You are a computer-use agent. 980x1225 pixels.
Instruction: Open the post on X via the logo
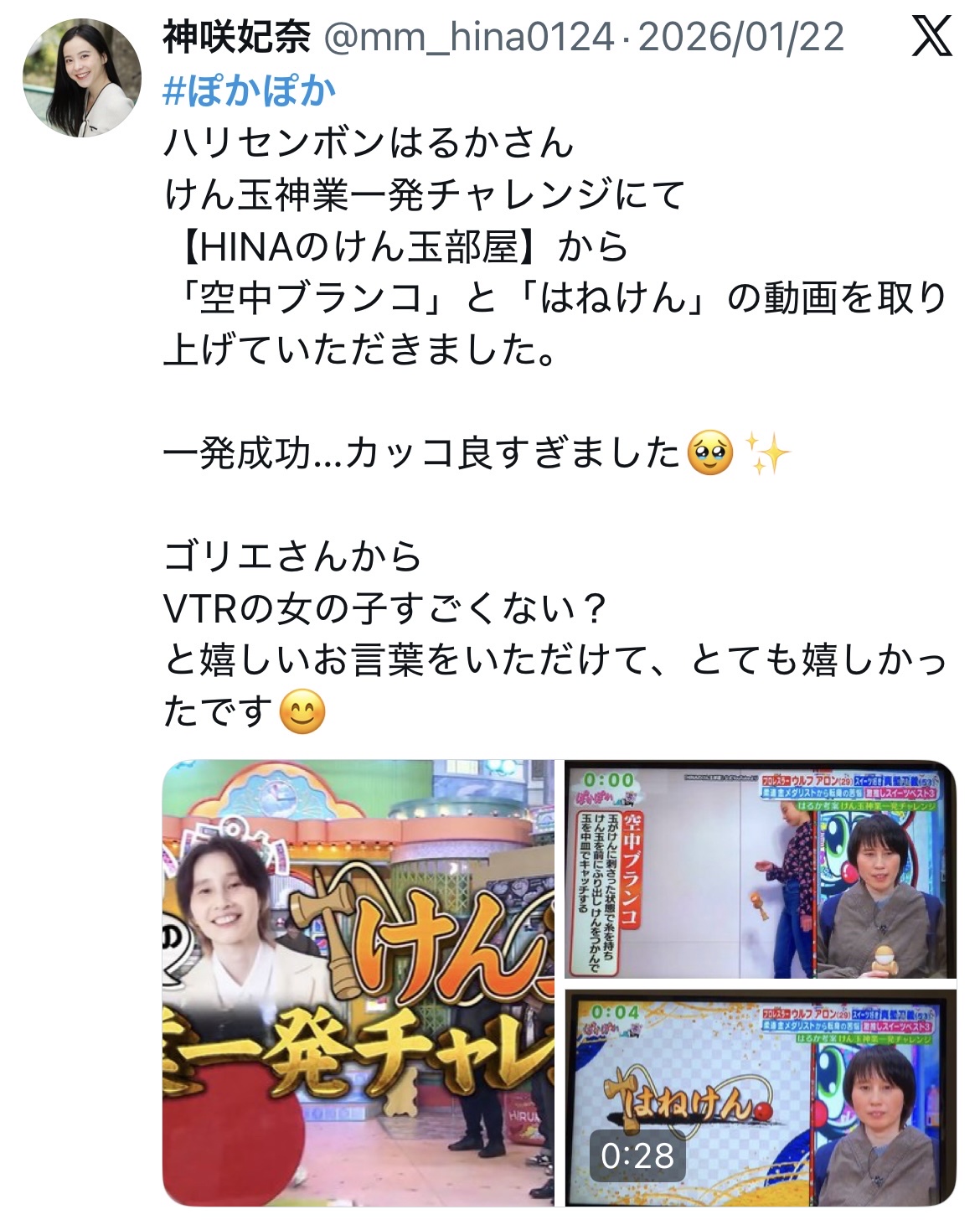pyautogui.click(x=931, y=37)
